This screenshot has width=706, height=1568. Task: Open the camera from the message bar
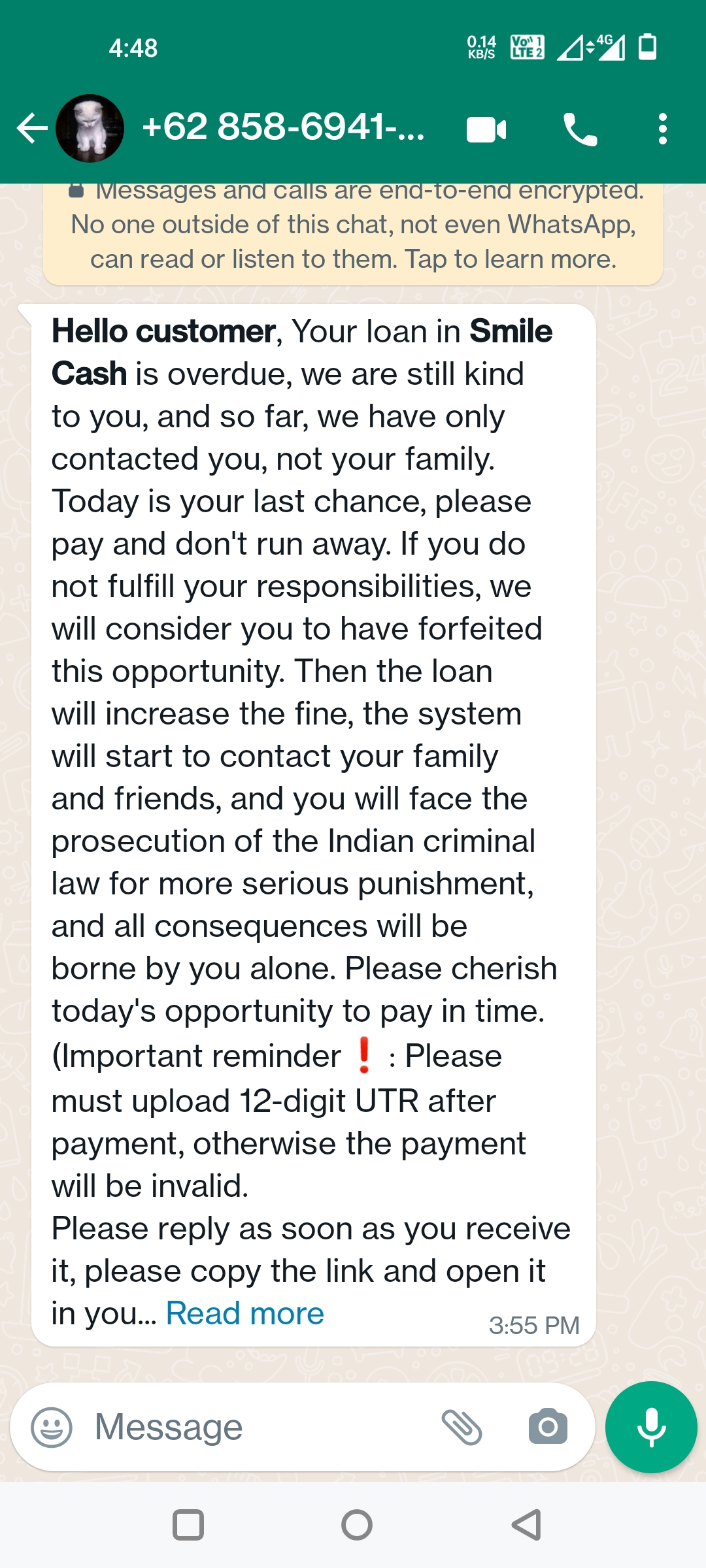[x=548, y=1427]
